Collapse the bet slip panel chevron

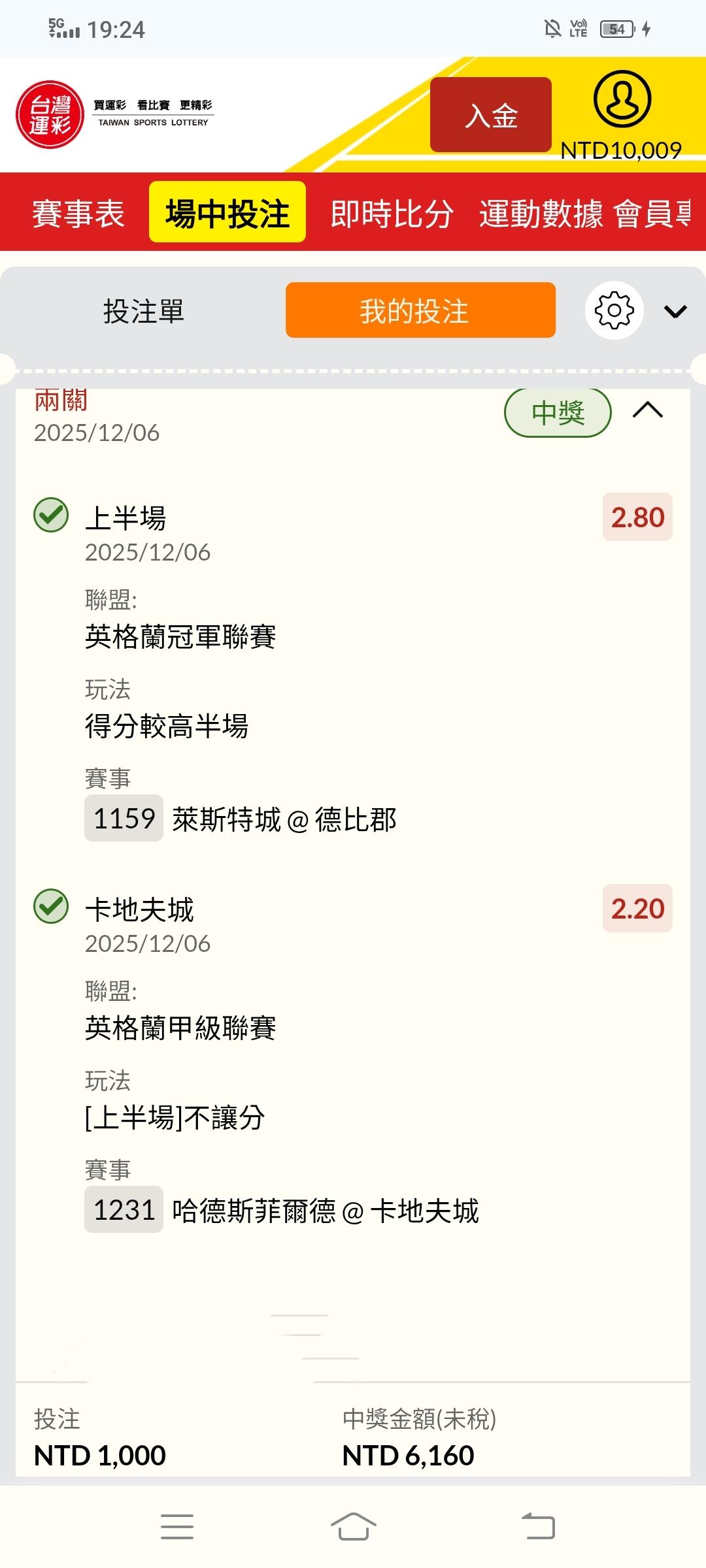click(675, 312)
